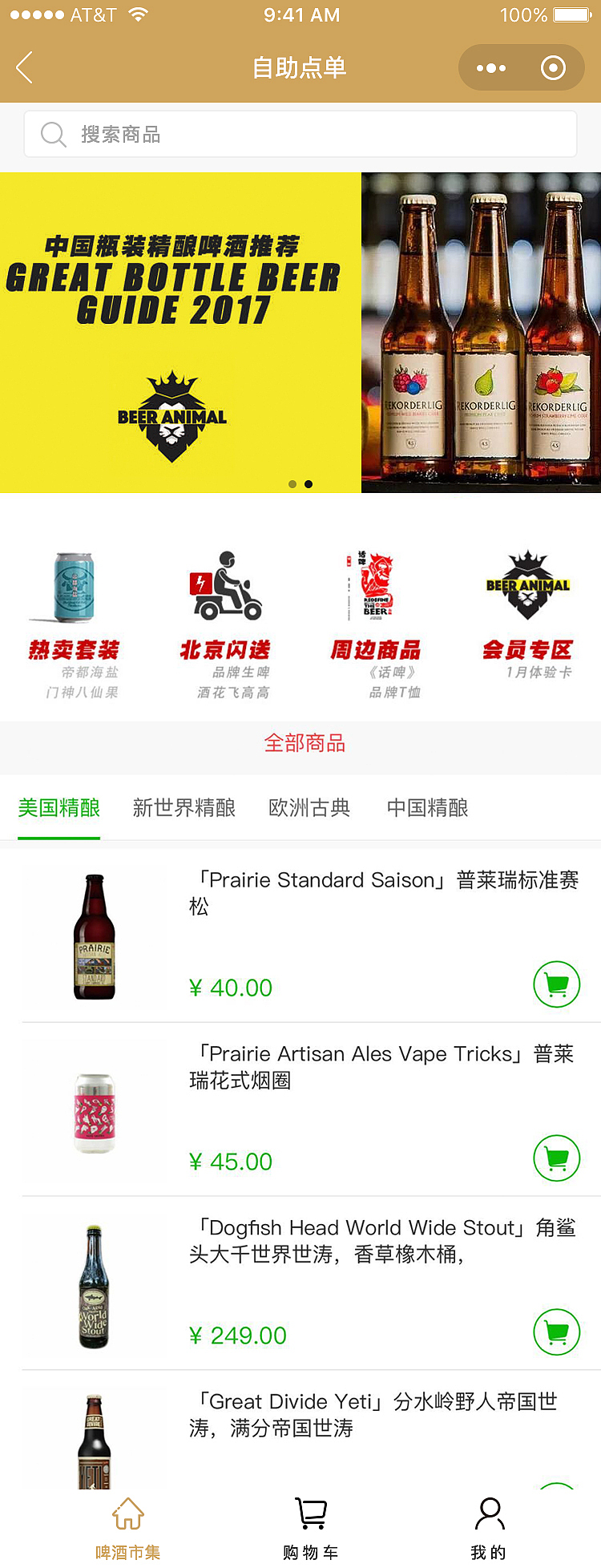Tap the mini-program more options ellipsis

[490, 67]
